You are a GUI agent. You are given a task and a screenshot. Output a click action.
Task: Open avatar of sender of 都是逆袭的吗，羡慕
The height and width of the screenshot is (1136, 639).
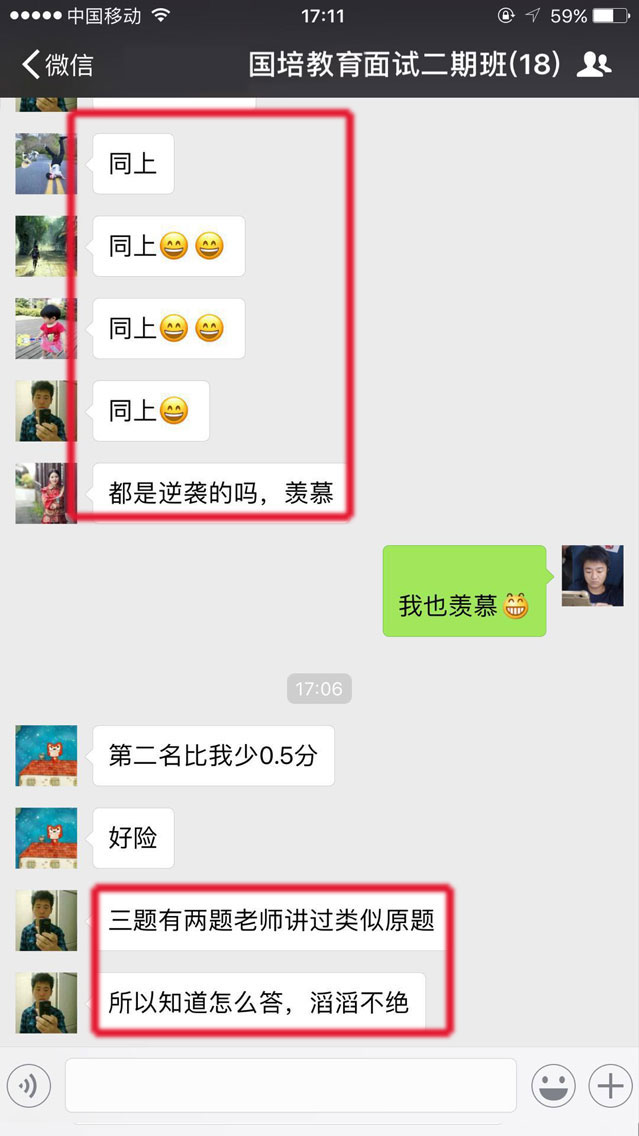pos(46,493)
